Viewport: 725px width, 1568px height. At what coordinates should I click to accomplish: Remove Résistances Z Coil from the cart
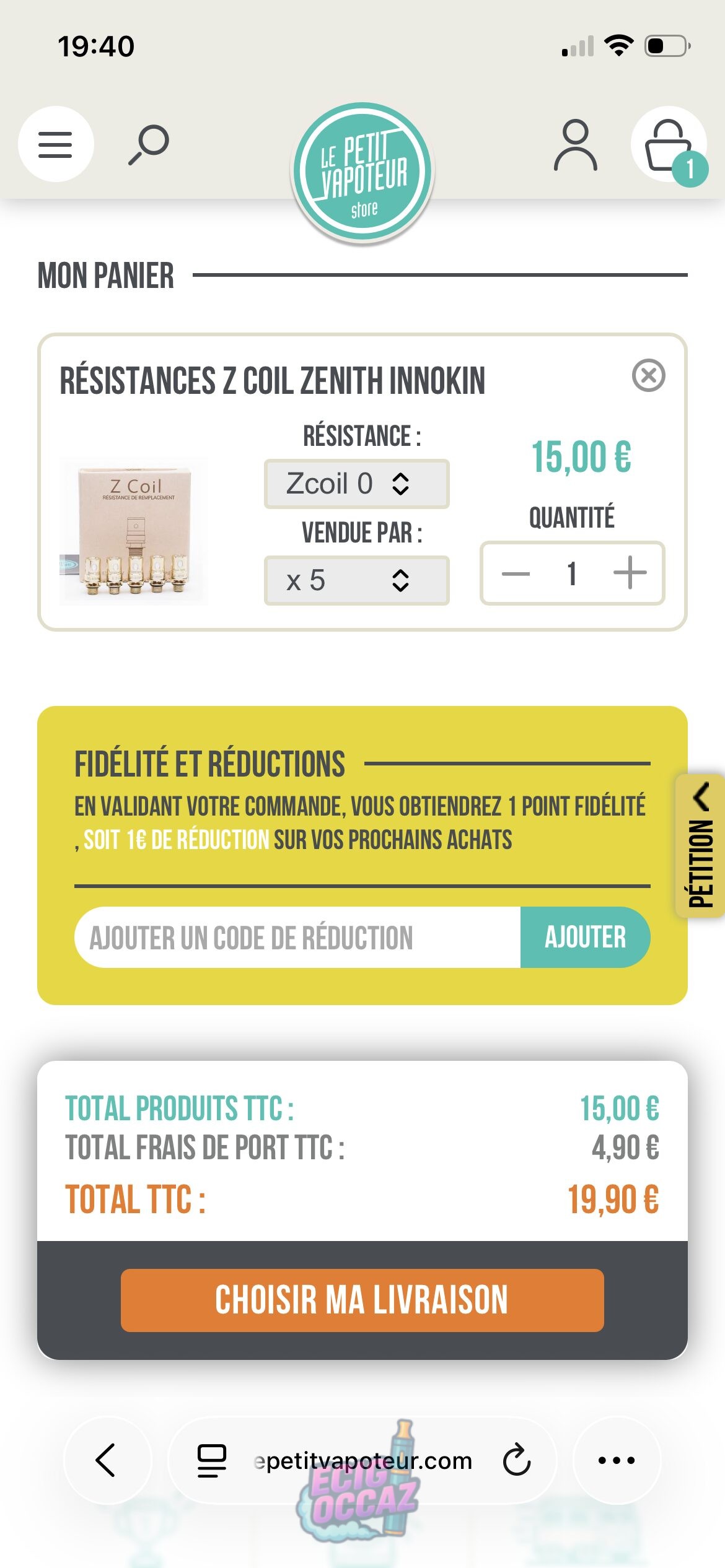pos(648,375)
